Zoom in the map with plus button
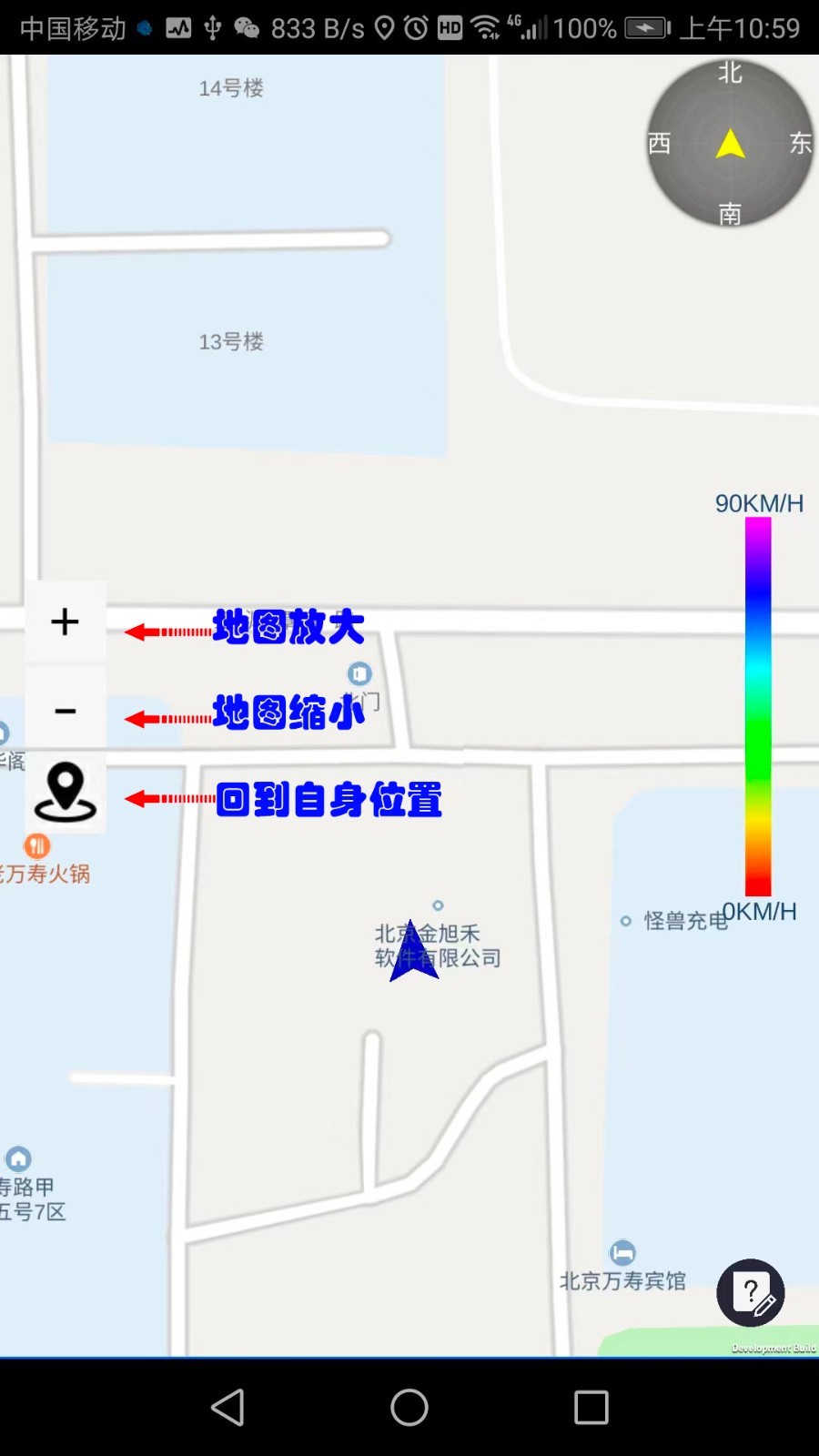The image size is (819, 1456). 65,622
